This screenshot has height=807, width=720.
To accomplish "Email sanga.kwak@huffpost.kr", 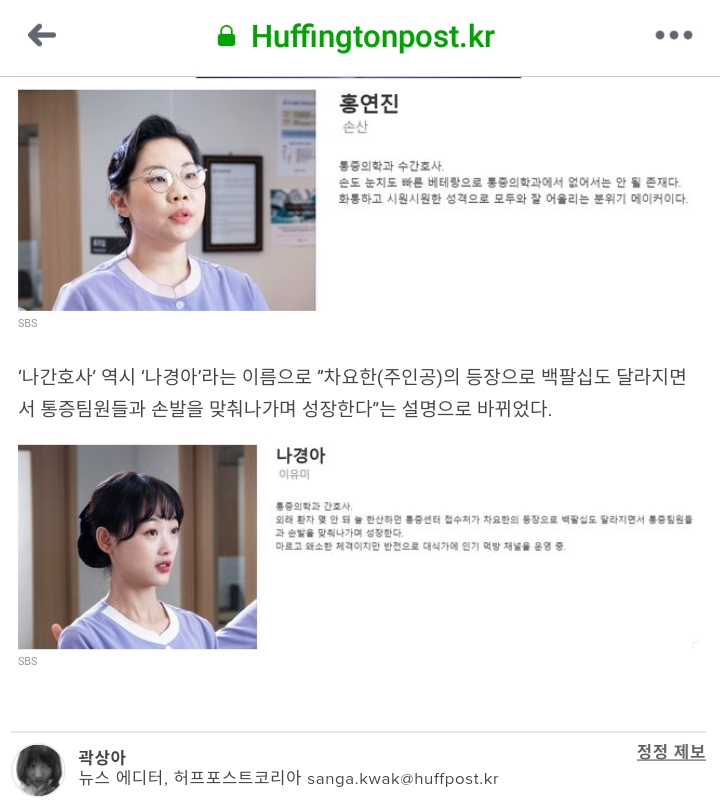I will pyautogui.click(x=402, y=779).
